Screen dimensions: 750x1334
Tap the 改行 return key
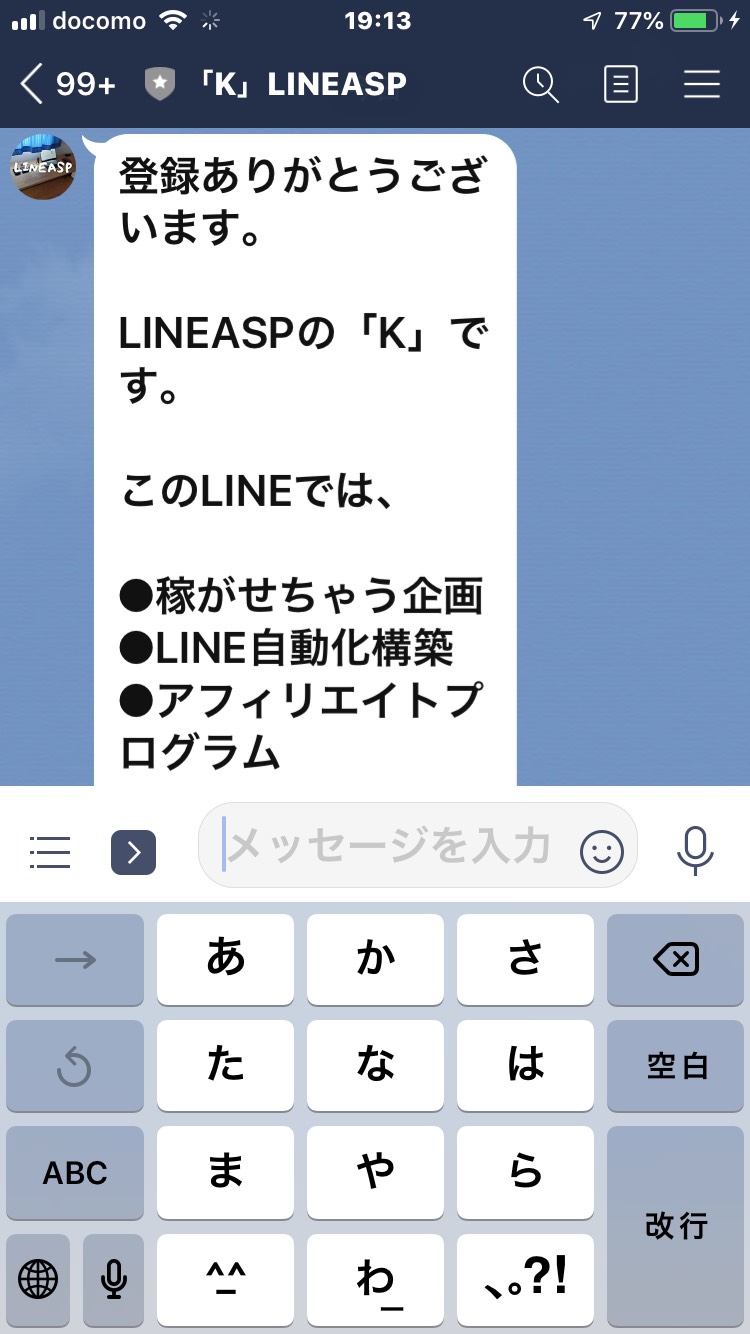[x=675, y=1225]
